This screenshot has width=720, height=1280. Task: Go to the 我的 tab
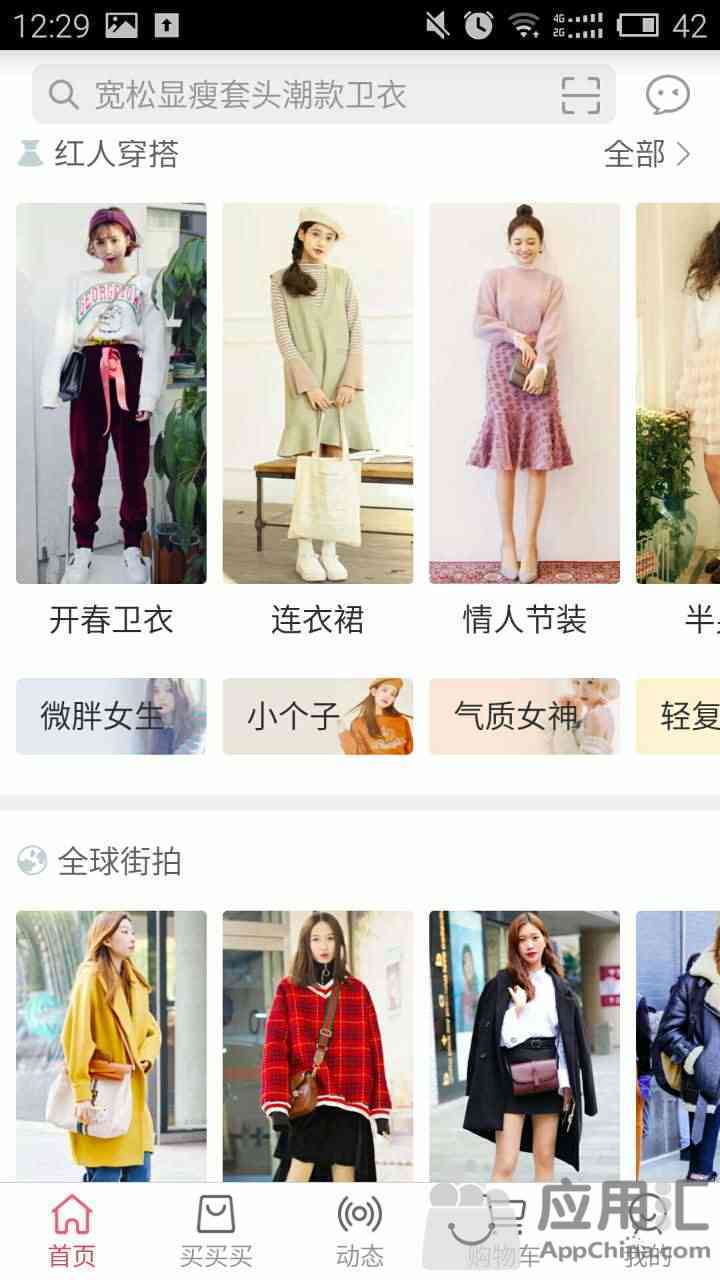tap(647, 1232)
